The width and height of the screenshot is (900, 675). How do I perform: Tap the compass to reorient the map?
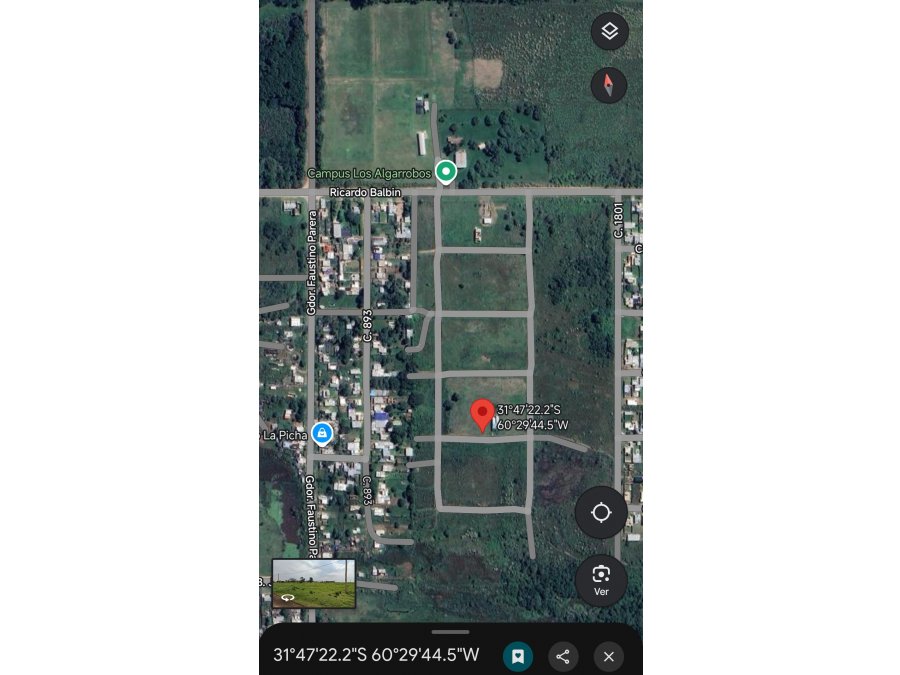[609, 86]
